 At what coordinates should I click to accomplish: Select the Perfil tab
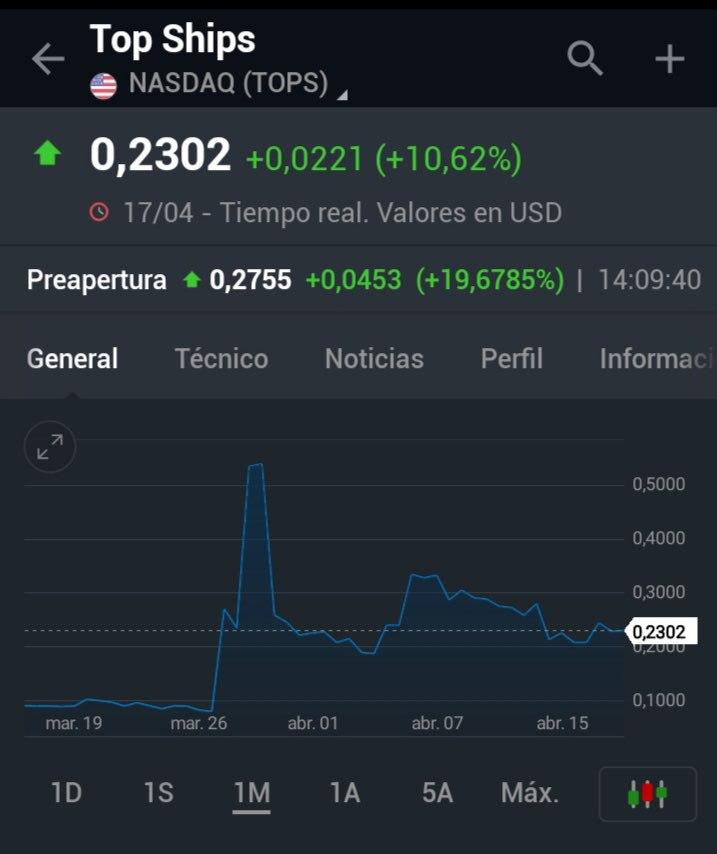(x=511, y=359)
